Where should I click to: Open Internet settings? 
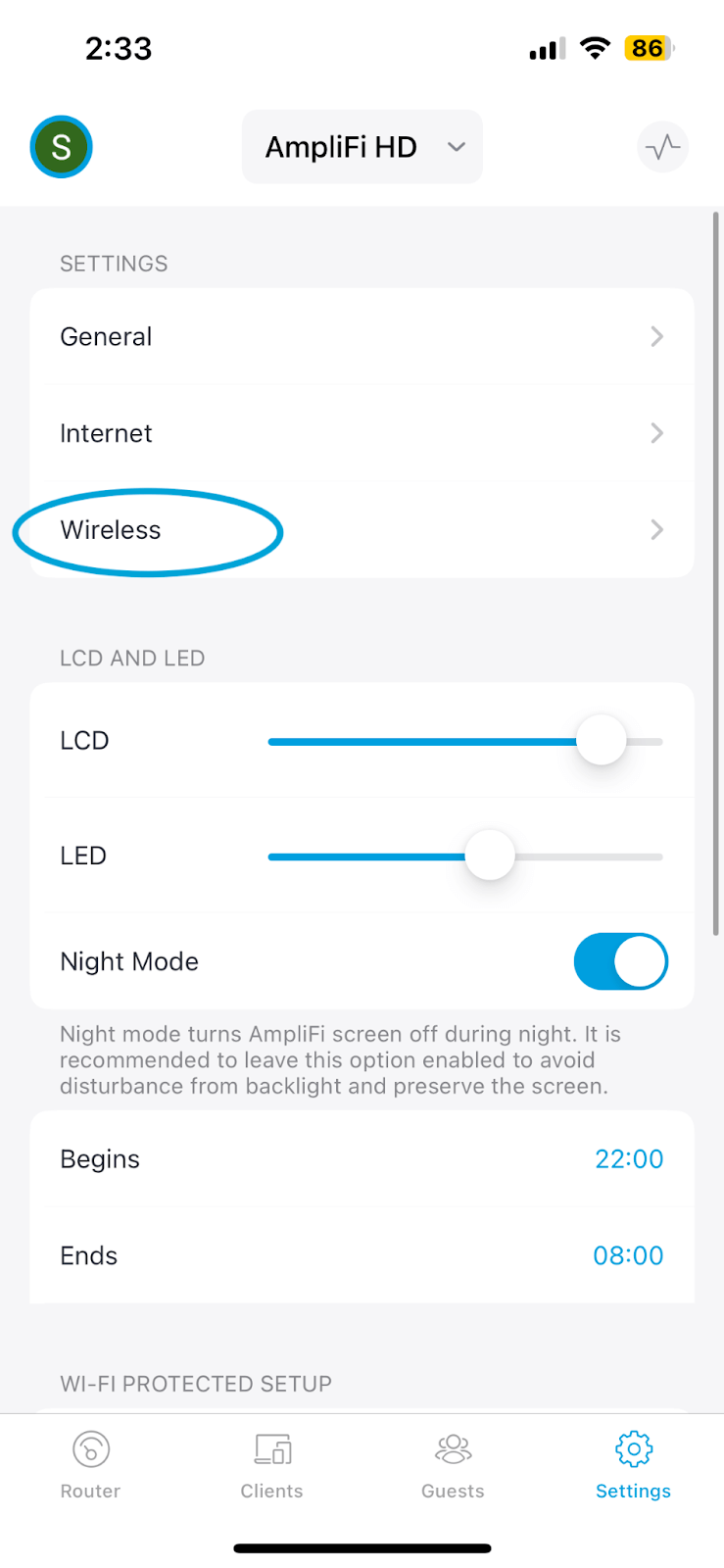362,433
